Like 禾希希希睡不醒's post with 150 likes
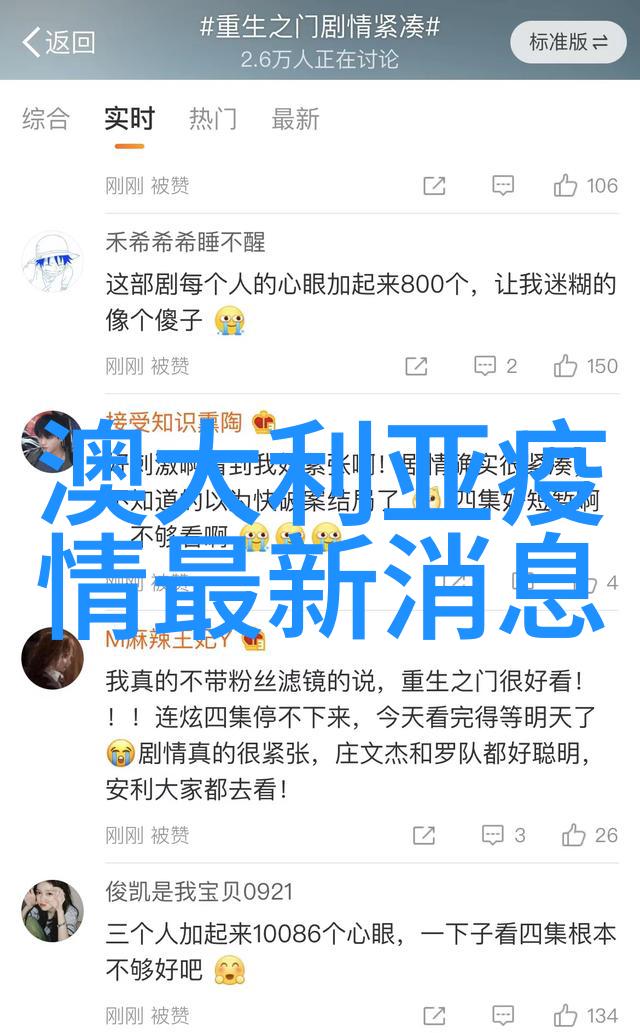Image resolution: width=640 pixels, height=1033 pixels. coord(585,366)
